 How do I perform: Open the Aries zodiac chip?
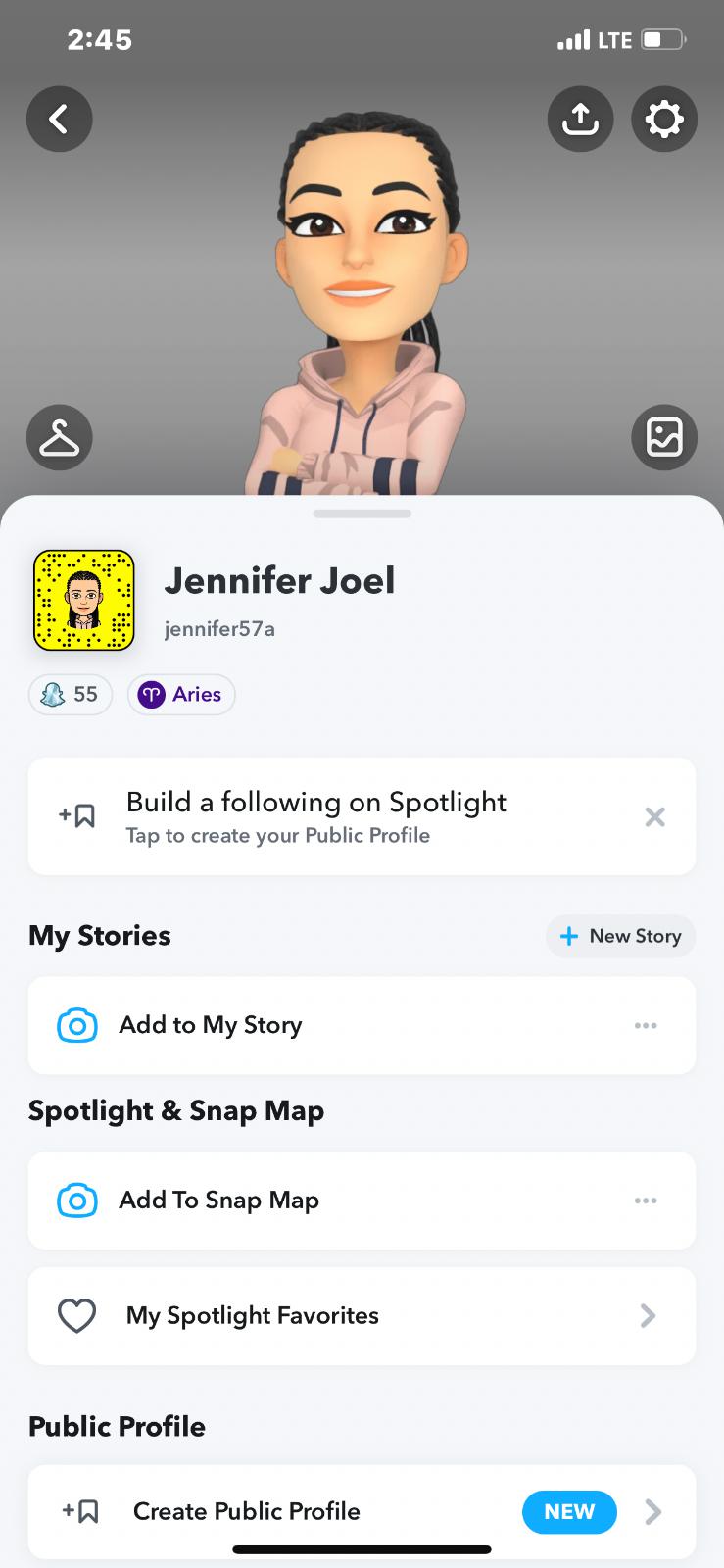pyautogui.click(x=181, y=695)
